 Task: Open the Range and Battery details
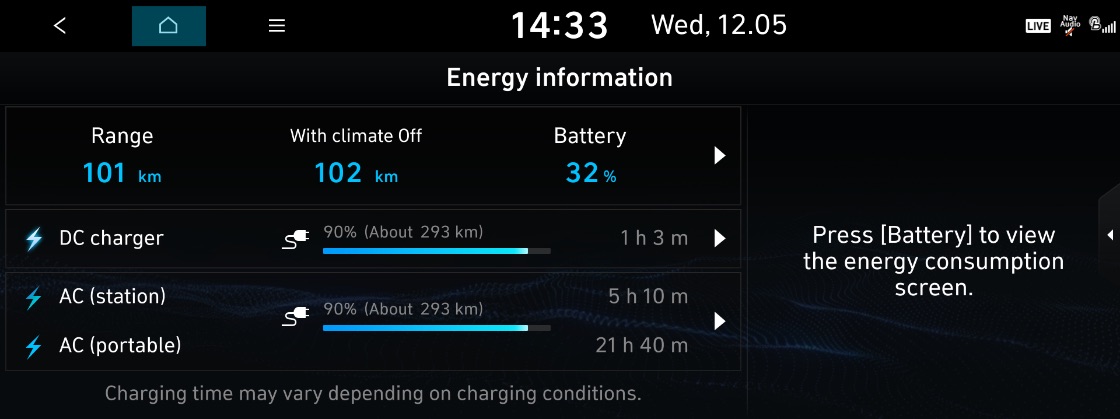719,156
